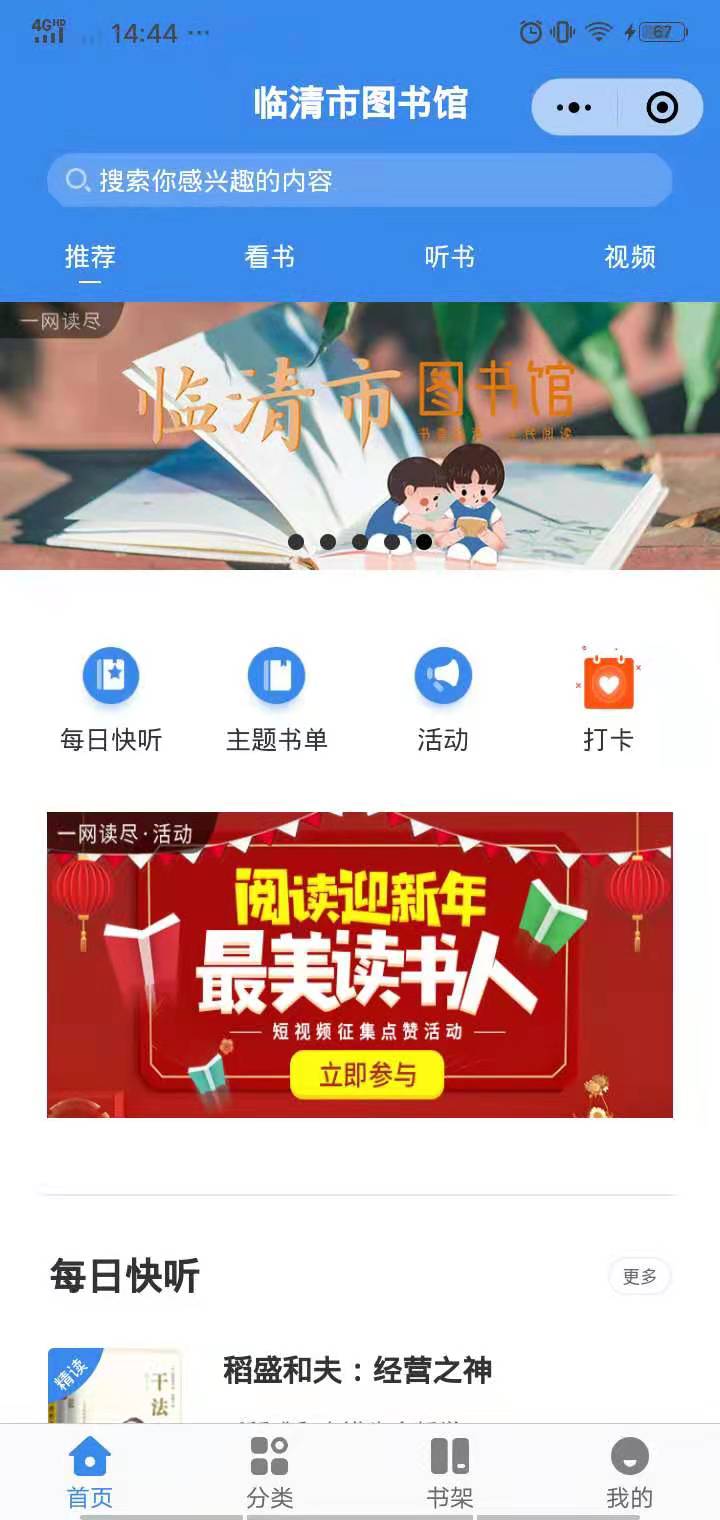Tap the search box 搜索你感兴趣的内容
This screenshot has height=1520, width=720.
[x=360, y=181]
